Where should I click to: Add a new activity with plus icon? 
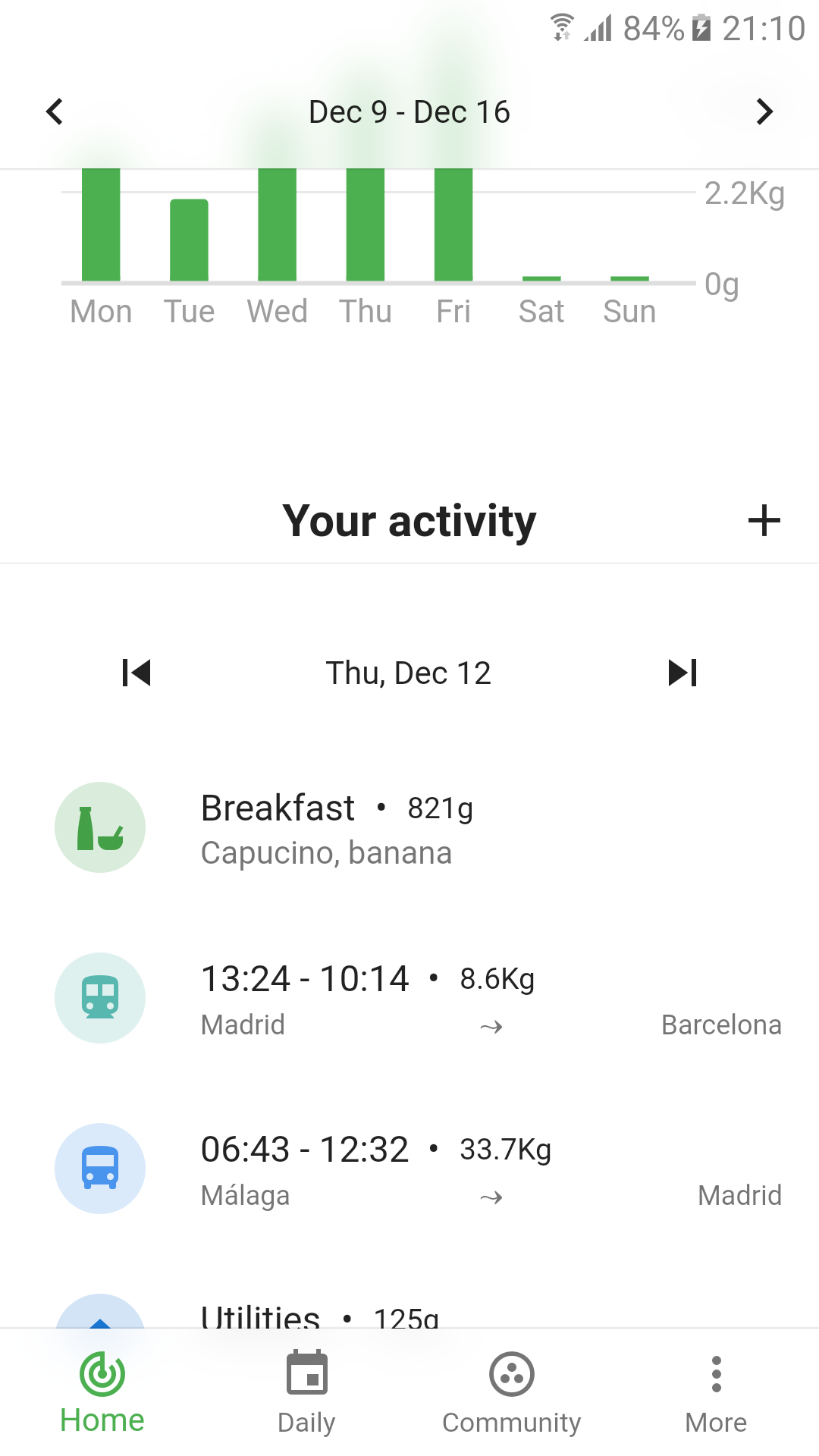click(764, 521)
